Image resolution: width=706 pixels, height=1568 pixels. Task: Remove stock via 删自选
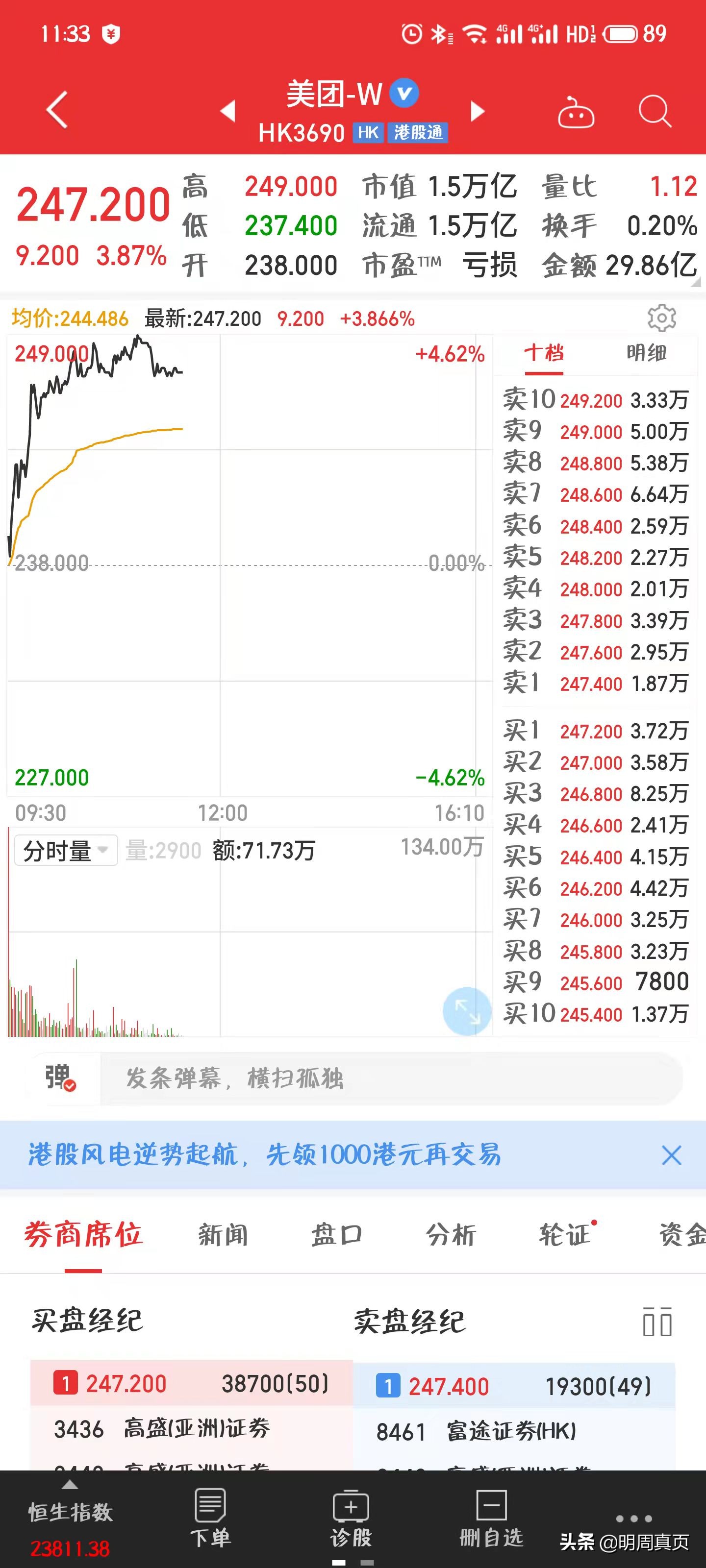pos(491,1518)
